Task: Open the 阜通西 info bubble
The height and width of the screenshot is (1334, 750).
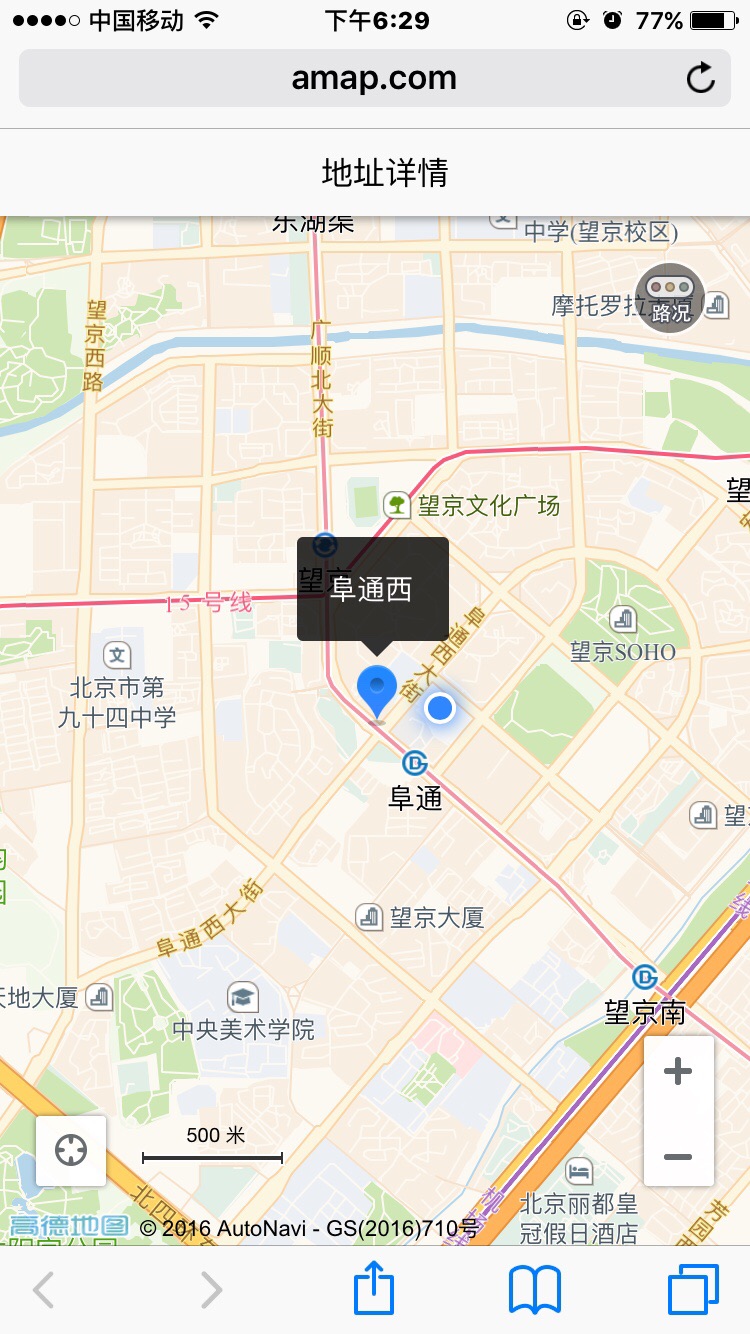Action: point(372,589)
